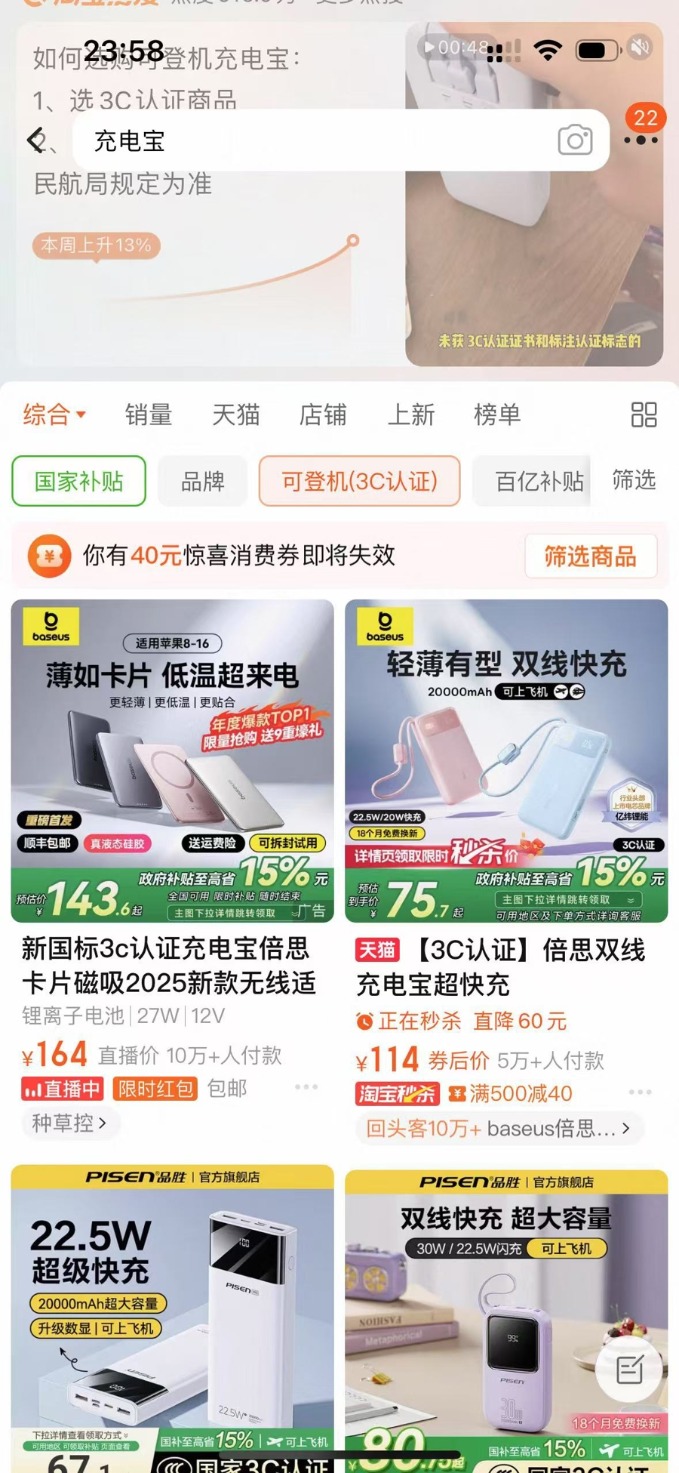Toggle the grid layout view icon
The image size is (679, 1473).
[644, 414]
